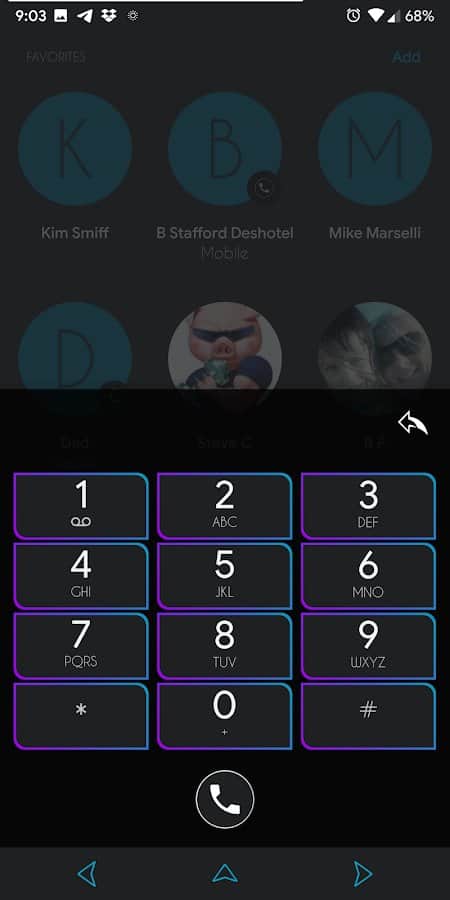Dial the 7 PQRS key
450x900 pixels.
[81, 646]
